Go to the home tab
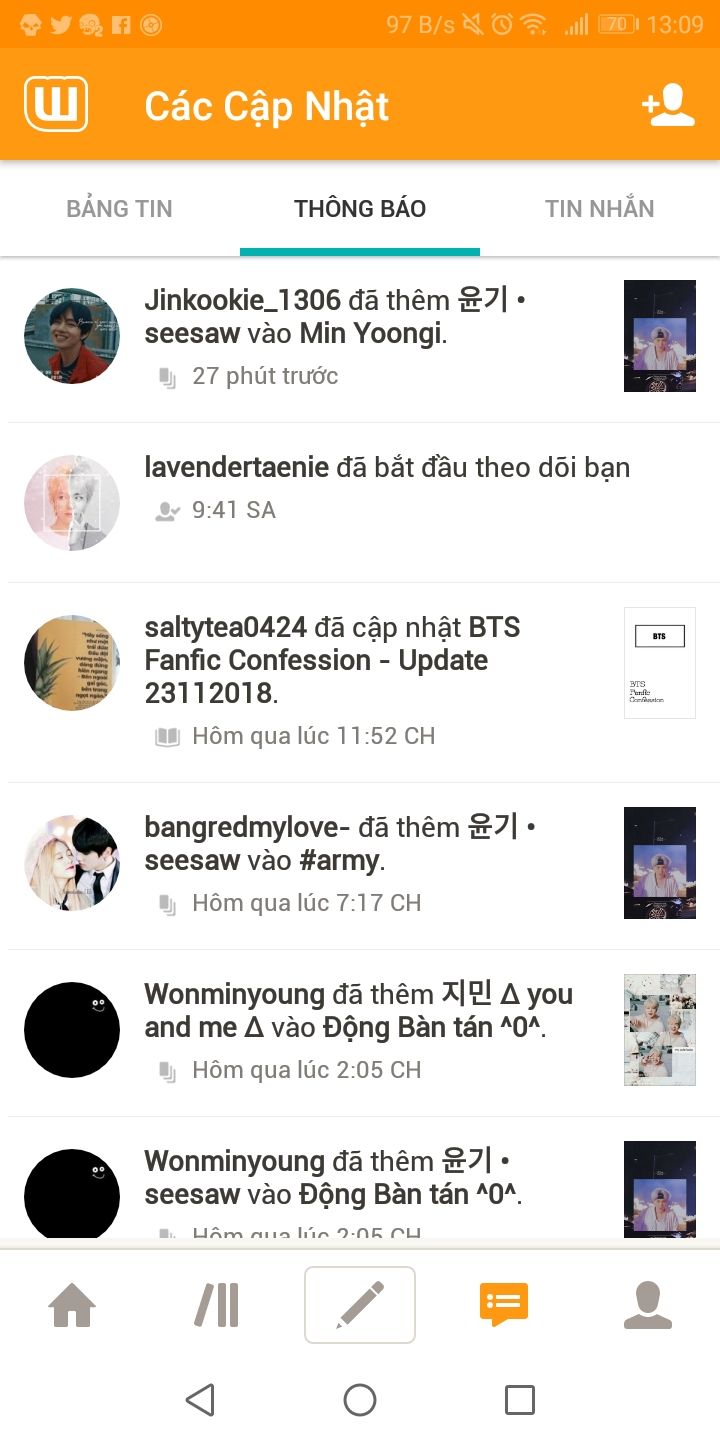 click(73, 1305)
